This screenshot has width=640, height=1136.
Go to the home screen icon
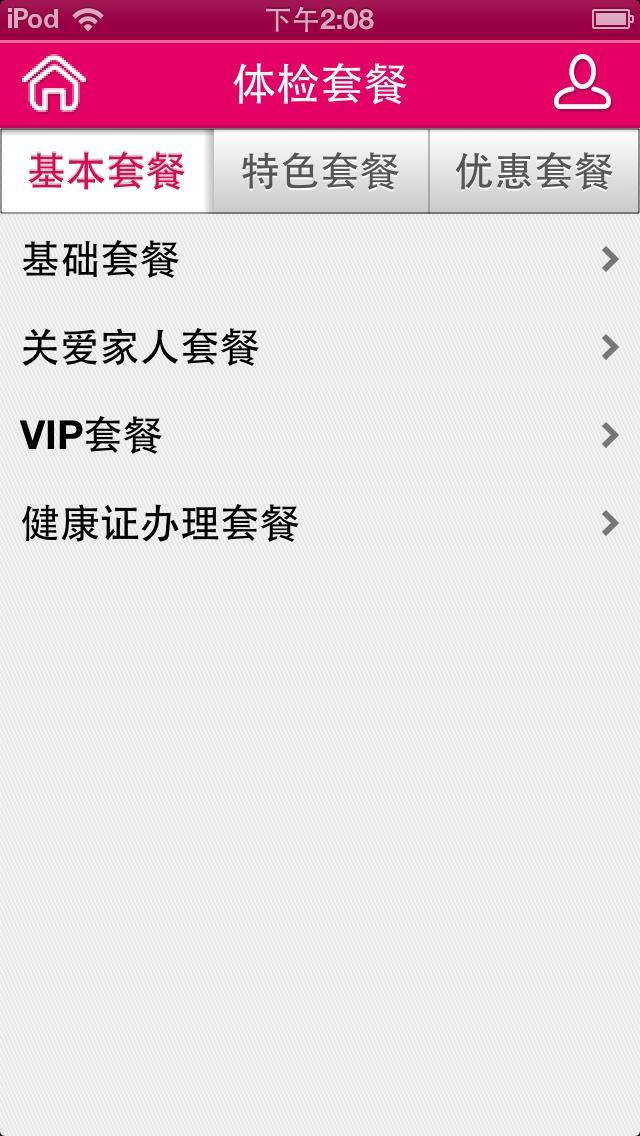54,84
